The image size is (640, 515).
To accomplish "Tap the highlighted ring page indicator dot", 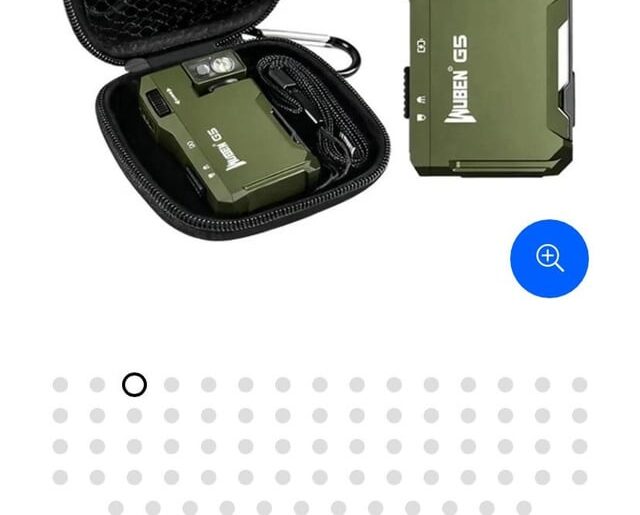I will (134, 385).
